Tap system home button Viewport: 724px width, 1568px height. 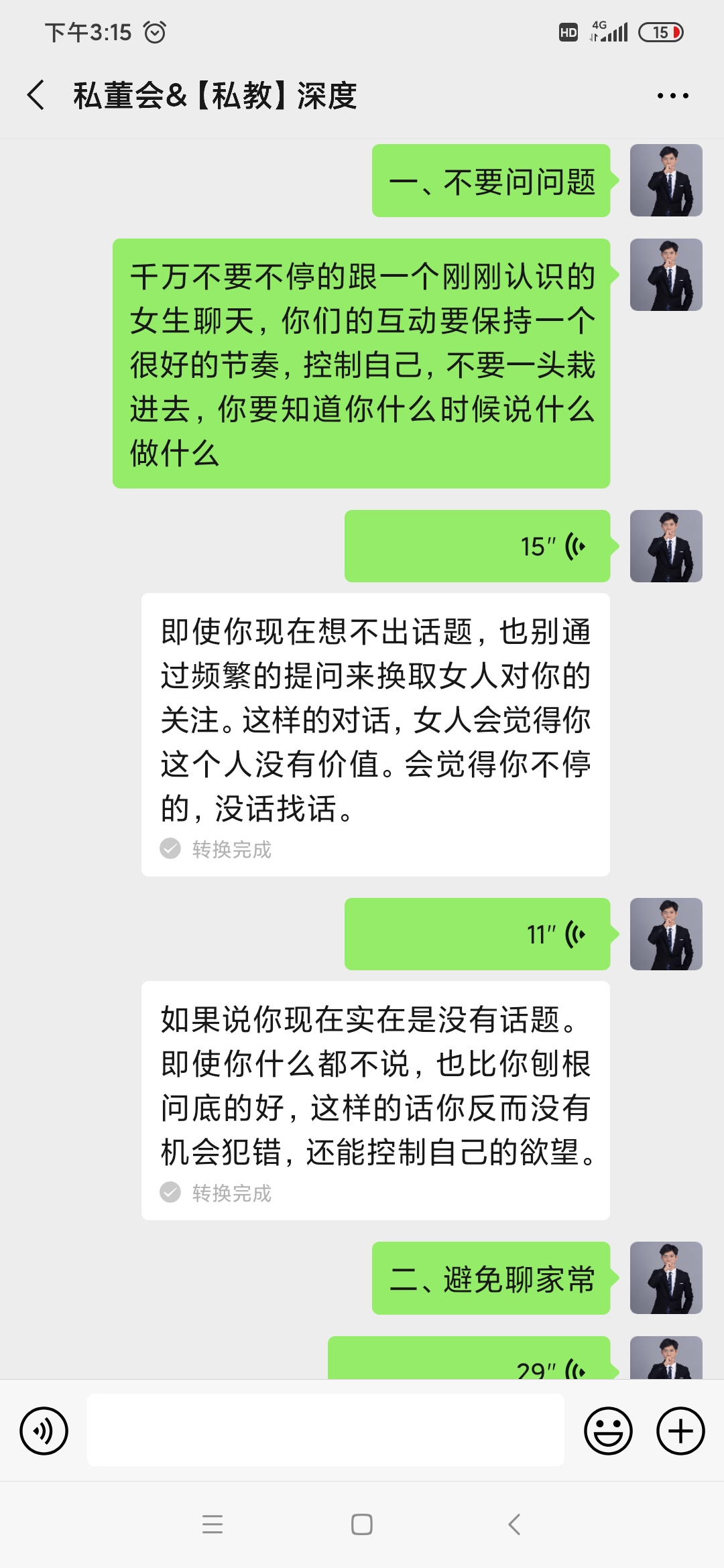[x=362, y=1524]
